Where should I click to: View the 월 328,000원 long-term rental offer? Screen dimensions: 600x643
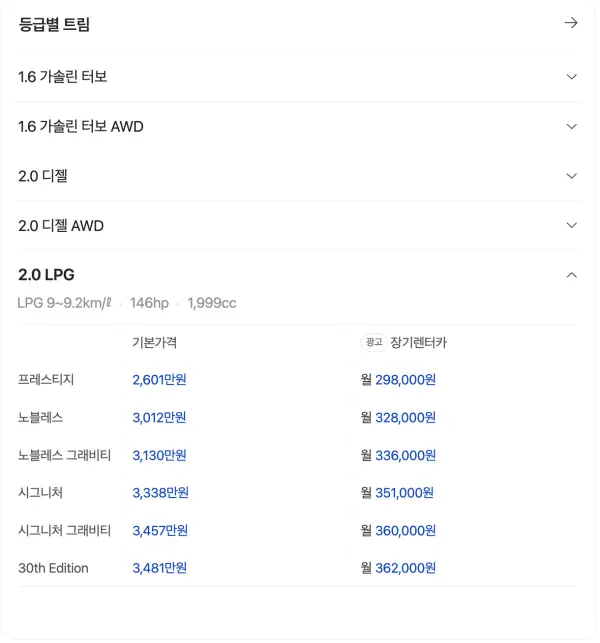click(398, 417)
